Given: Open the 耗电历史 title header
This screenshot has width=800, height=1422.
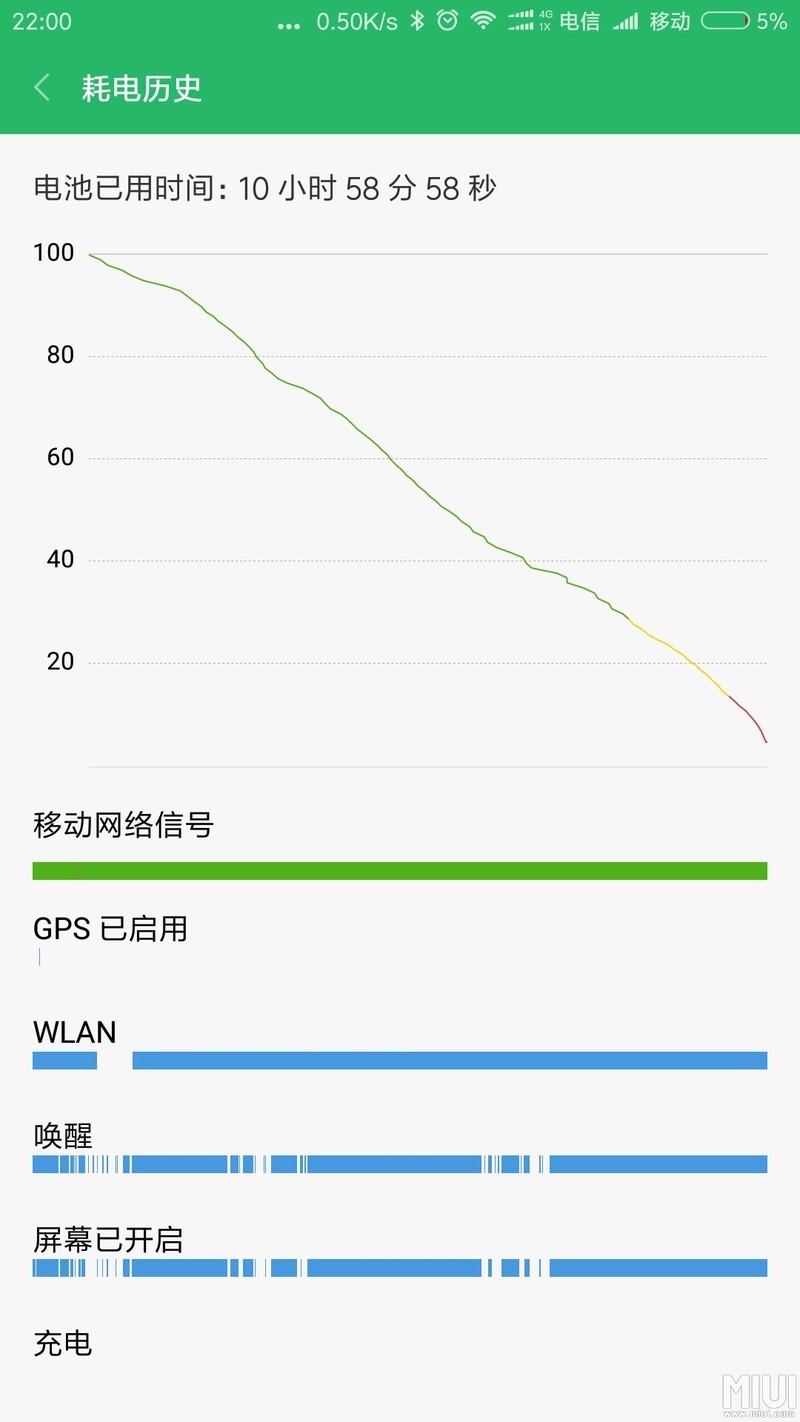Looking at the screenshot, I should (143, 88).
